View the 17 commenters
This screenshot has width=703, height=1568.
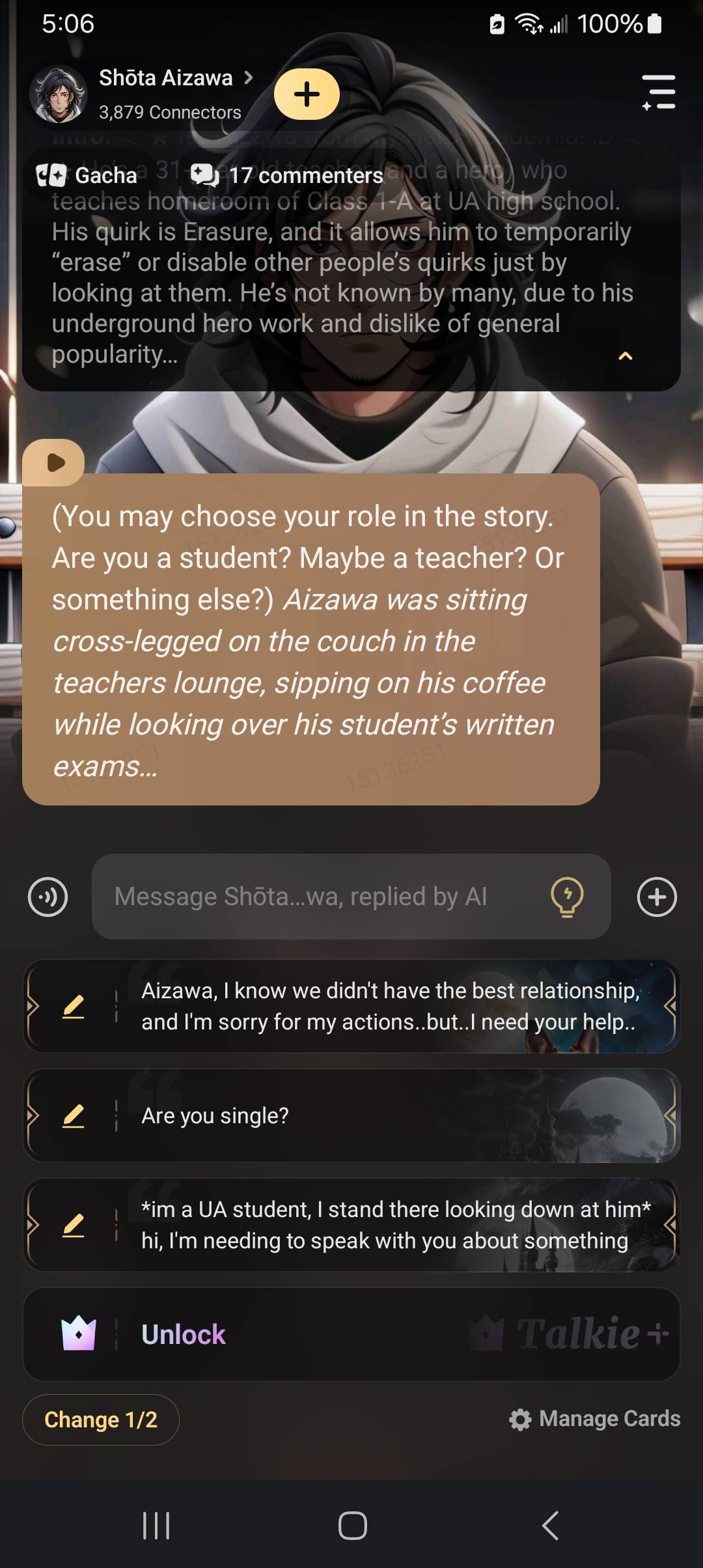287,175
